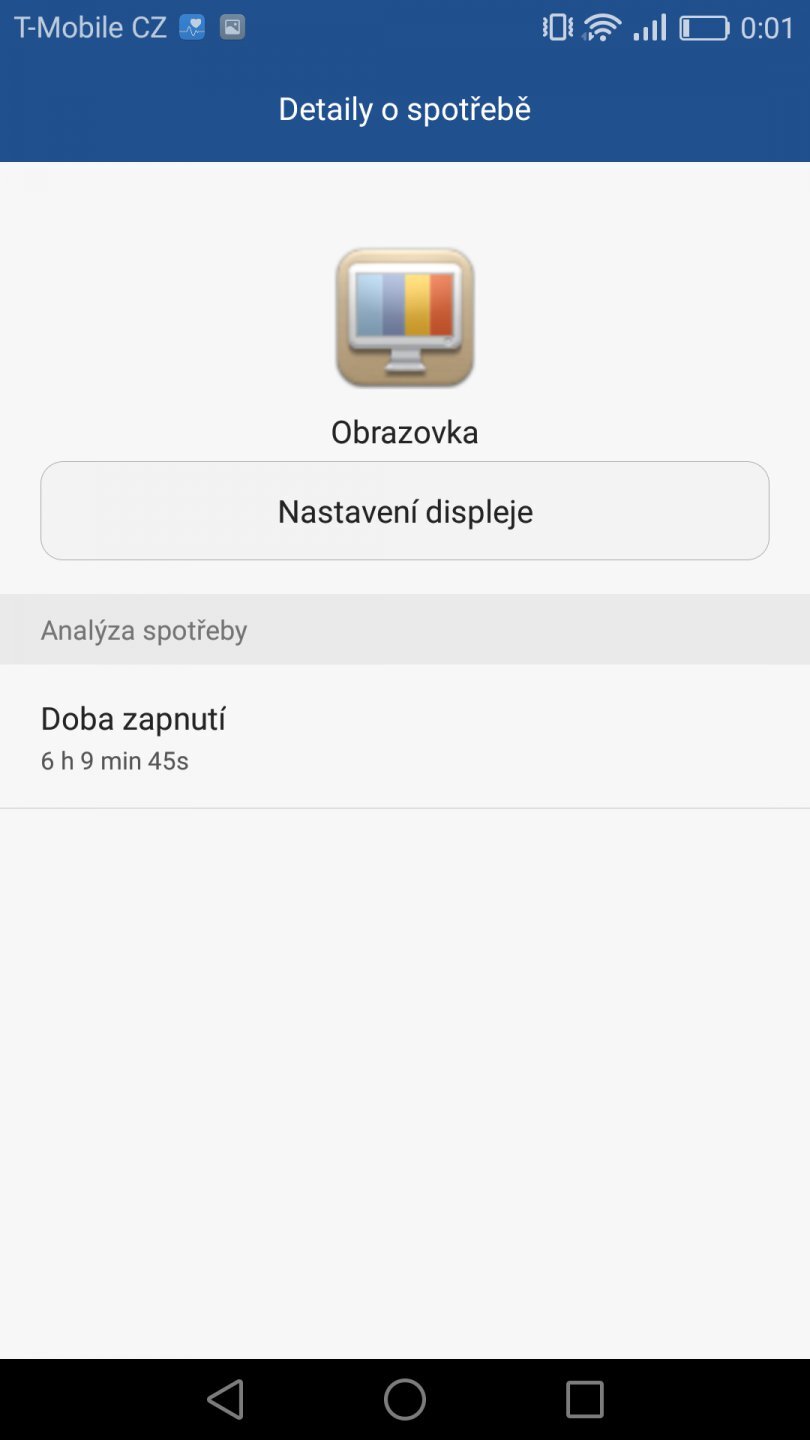
Task: Return to the home screen
Action: pos(405,1399)
